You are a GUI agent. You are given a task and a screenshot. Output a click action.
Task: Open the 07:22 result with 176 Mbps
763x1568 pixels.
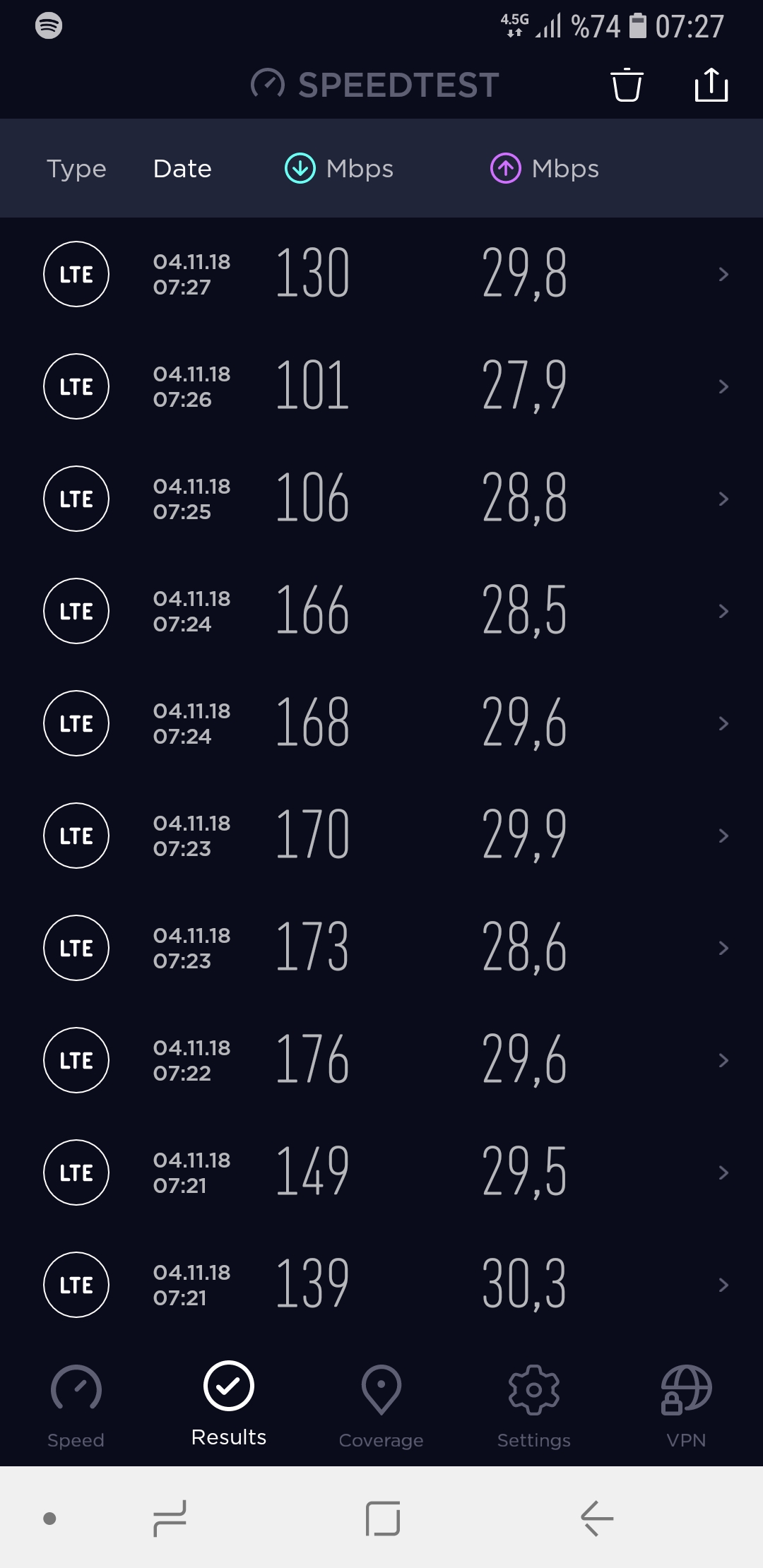(x=381, y=1060)
